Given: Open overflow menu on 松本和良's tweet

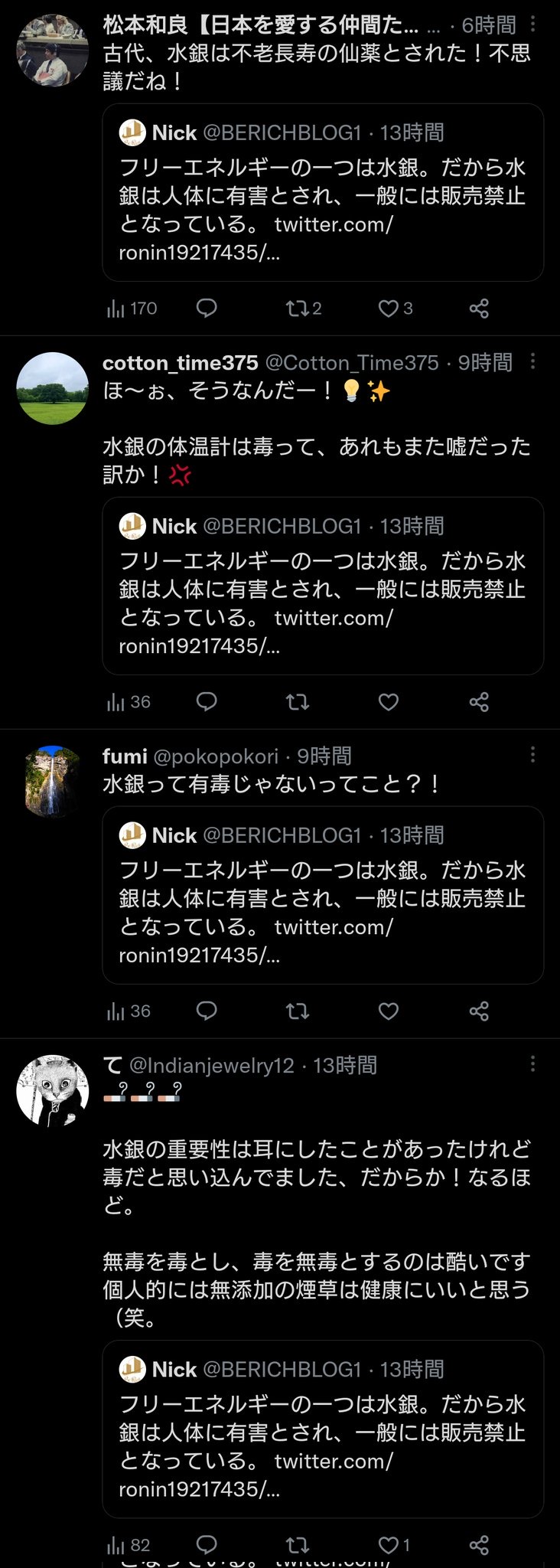Looking at the screenshot, I should [532, 24].
